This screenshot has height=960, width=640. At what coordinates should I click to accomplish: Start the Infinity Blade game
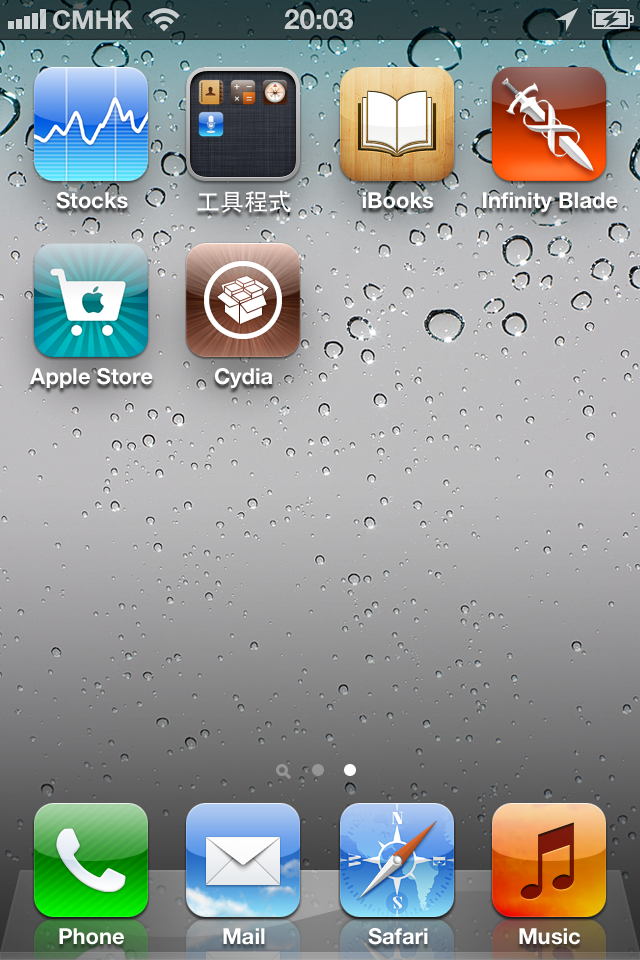[x=549, y=124]
